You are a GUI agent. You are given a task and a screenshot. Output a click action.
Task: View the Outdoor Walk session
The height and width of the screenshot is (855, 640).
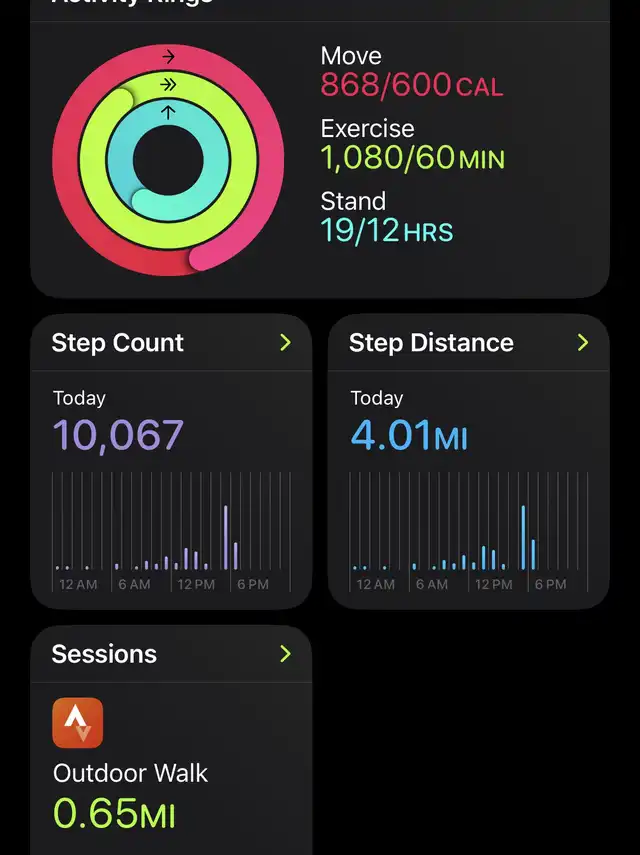tap(130, 773)
